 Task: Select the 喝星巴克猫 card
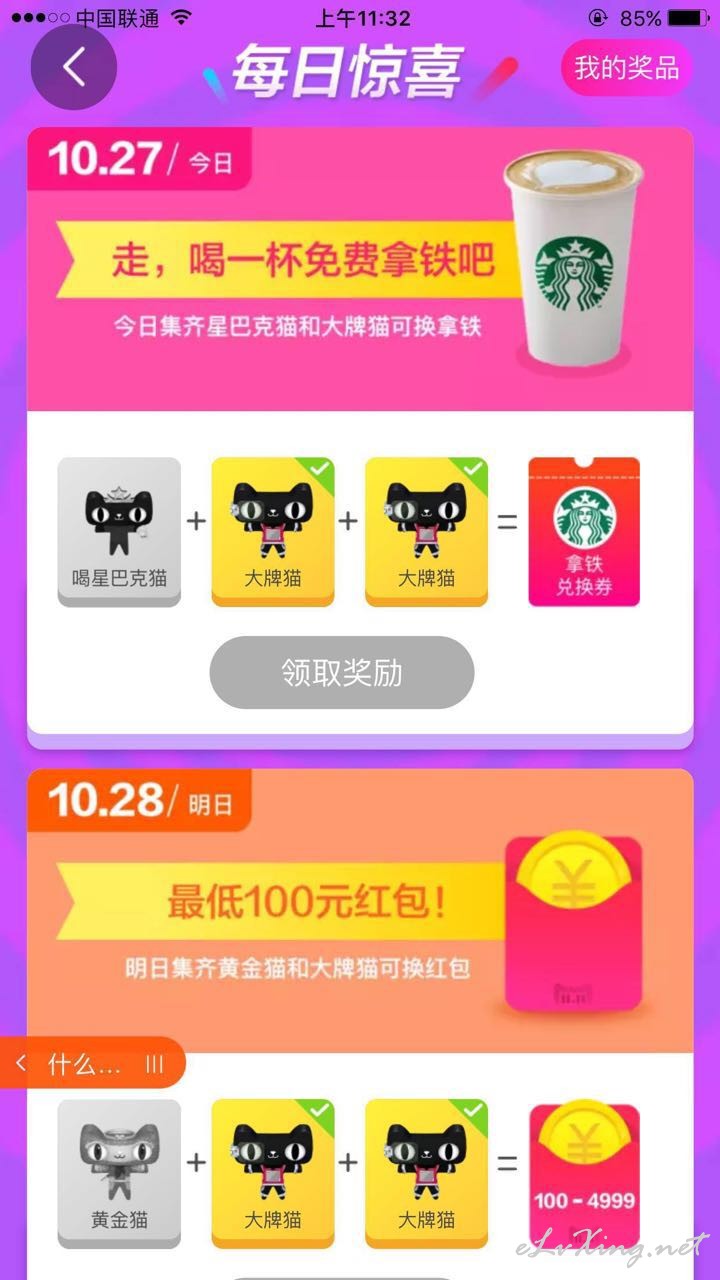point(119,532)
